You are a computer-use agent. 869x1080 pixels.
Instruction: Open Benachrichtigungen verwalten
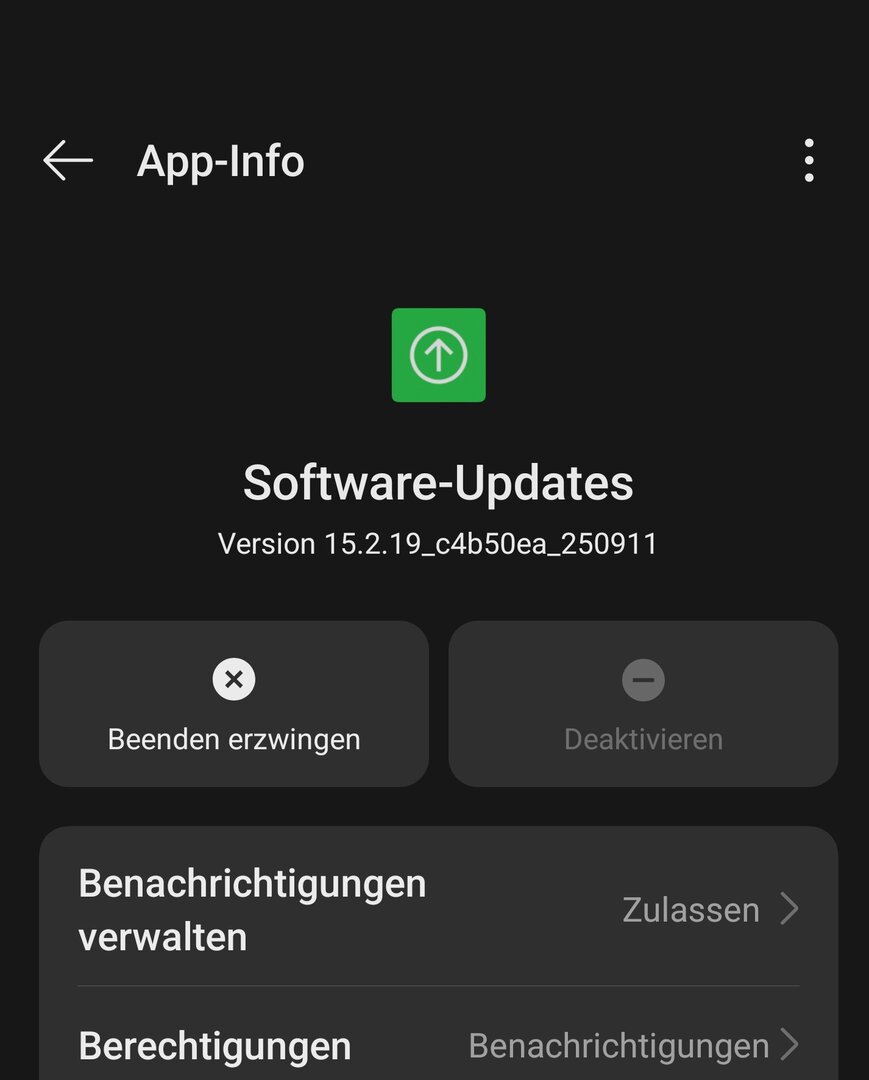(x=438, y=910)
